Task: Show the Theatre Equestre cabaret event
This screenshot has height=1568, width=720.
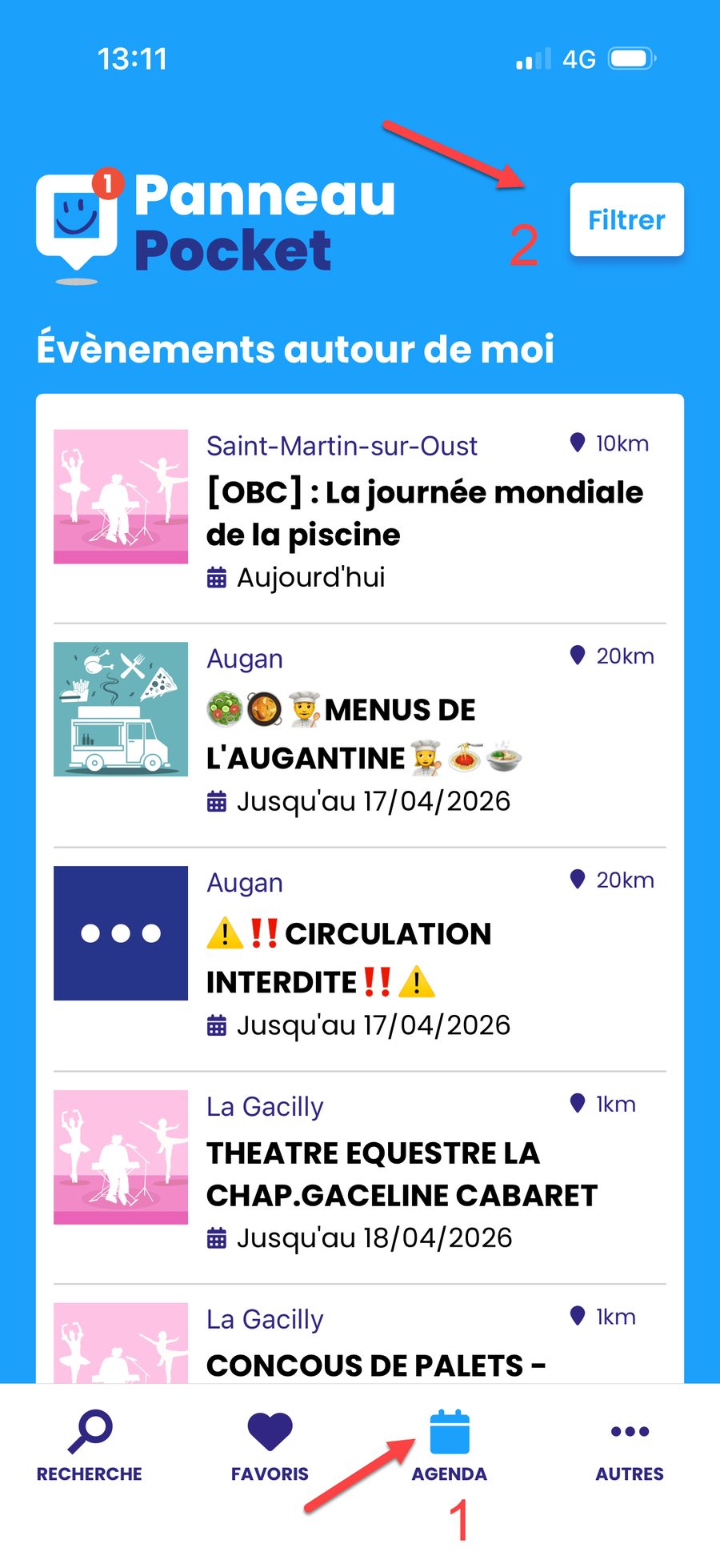Action: (402, 1174)
